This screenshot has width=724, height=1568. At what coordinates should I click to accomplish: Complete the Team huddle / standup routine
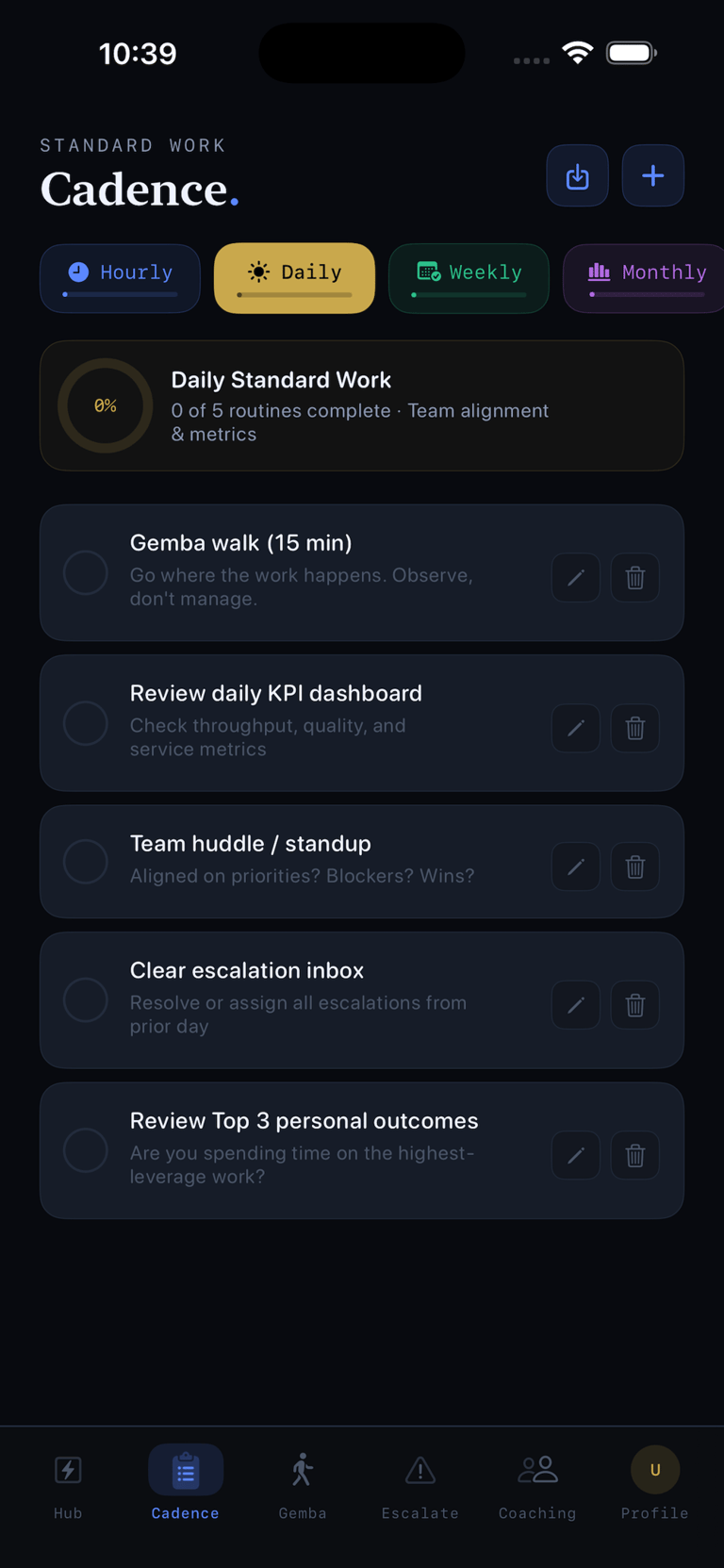[x=86, y=862]
